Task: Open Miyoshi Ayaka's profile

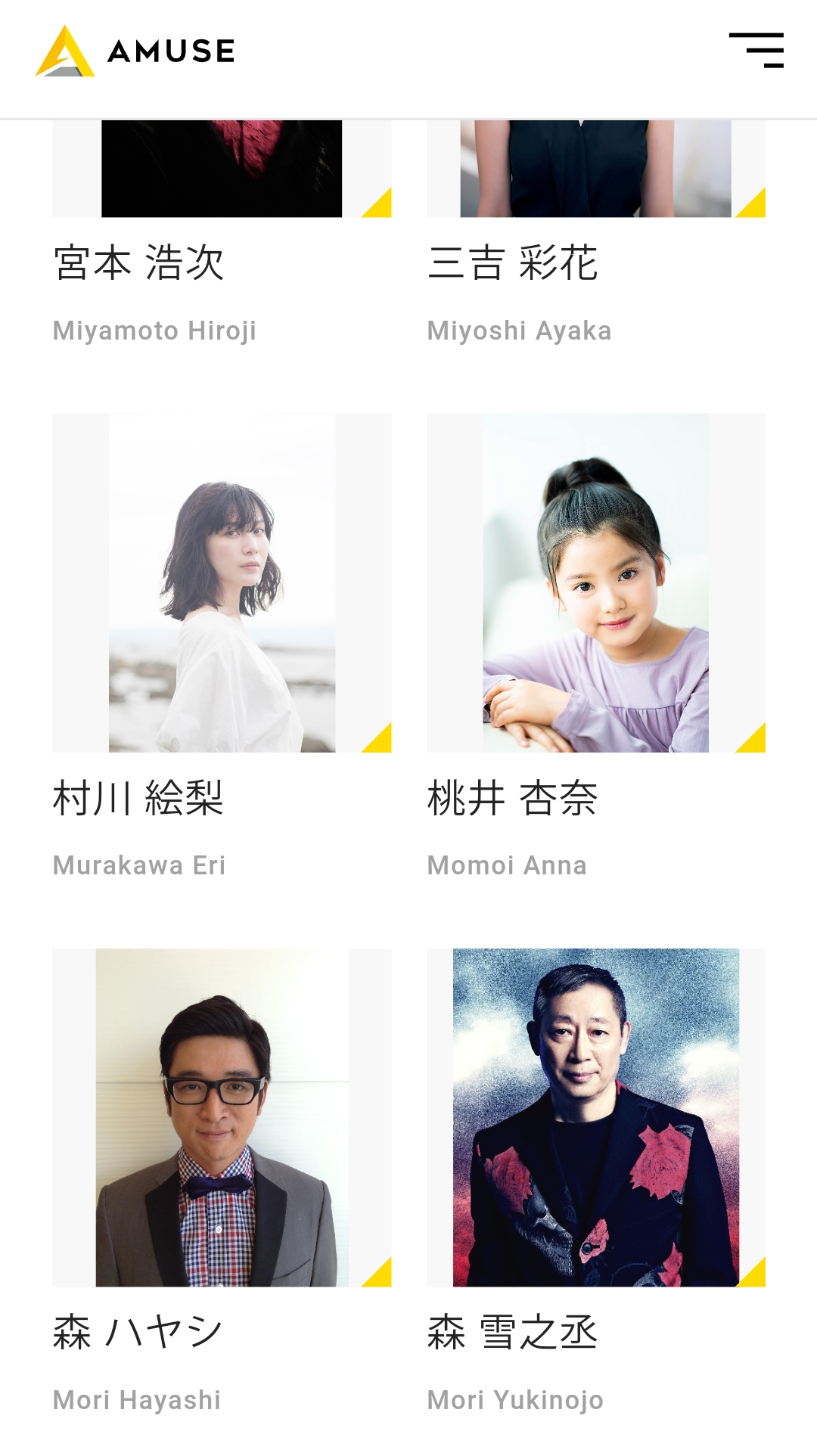Action: click(x=596, y=233)
